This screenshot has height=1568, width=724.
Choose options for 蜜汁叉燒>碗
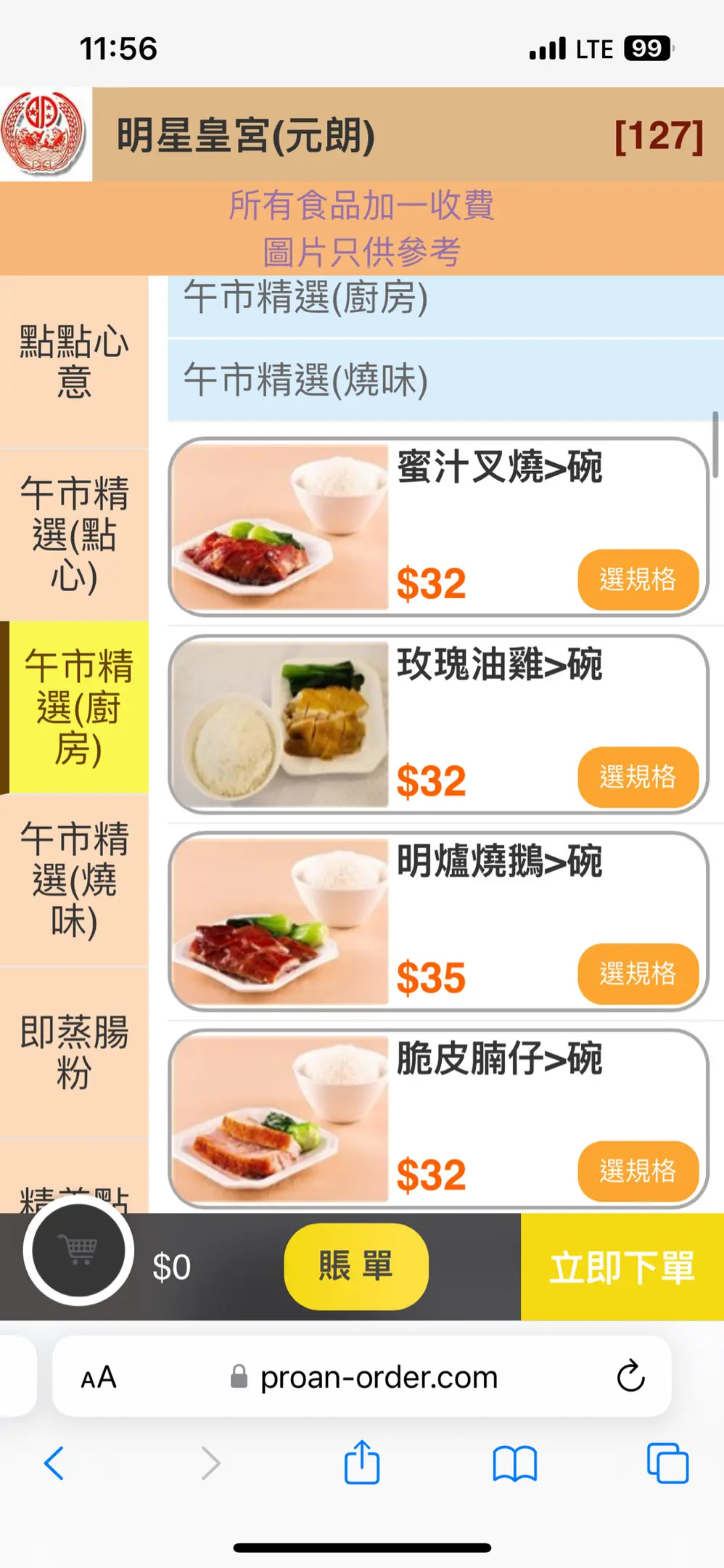pyautogui.click(x=638, y=579)
